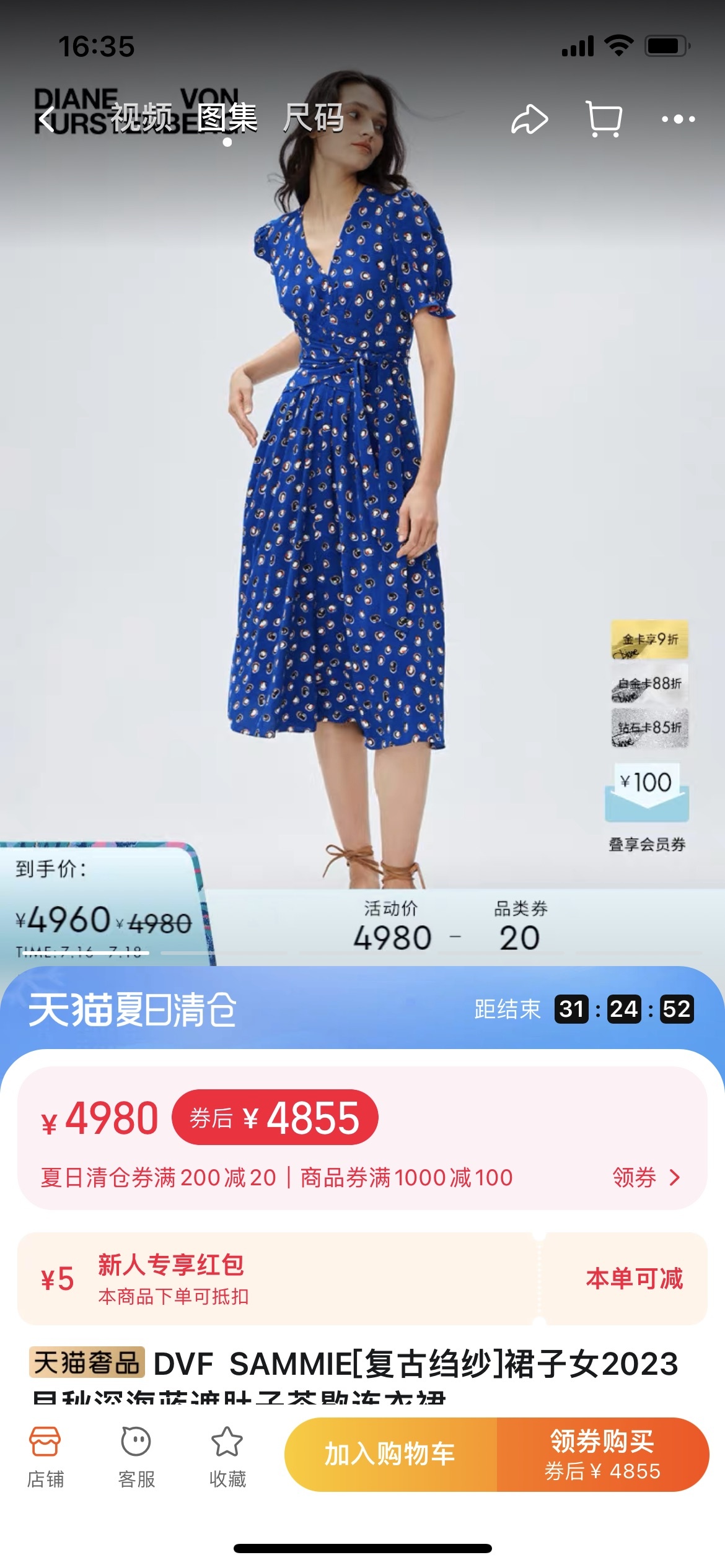Switch to the 视频 tab
The width and height of the screenshot is (725, 1568).
141,118
